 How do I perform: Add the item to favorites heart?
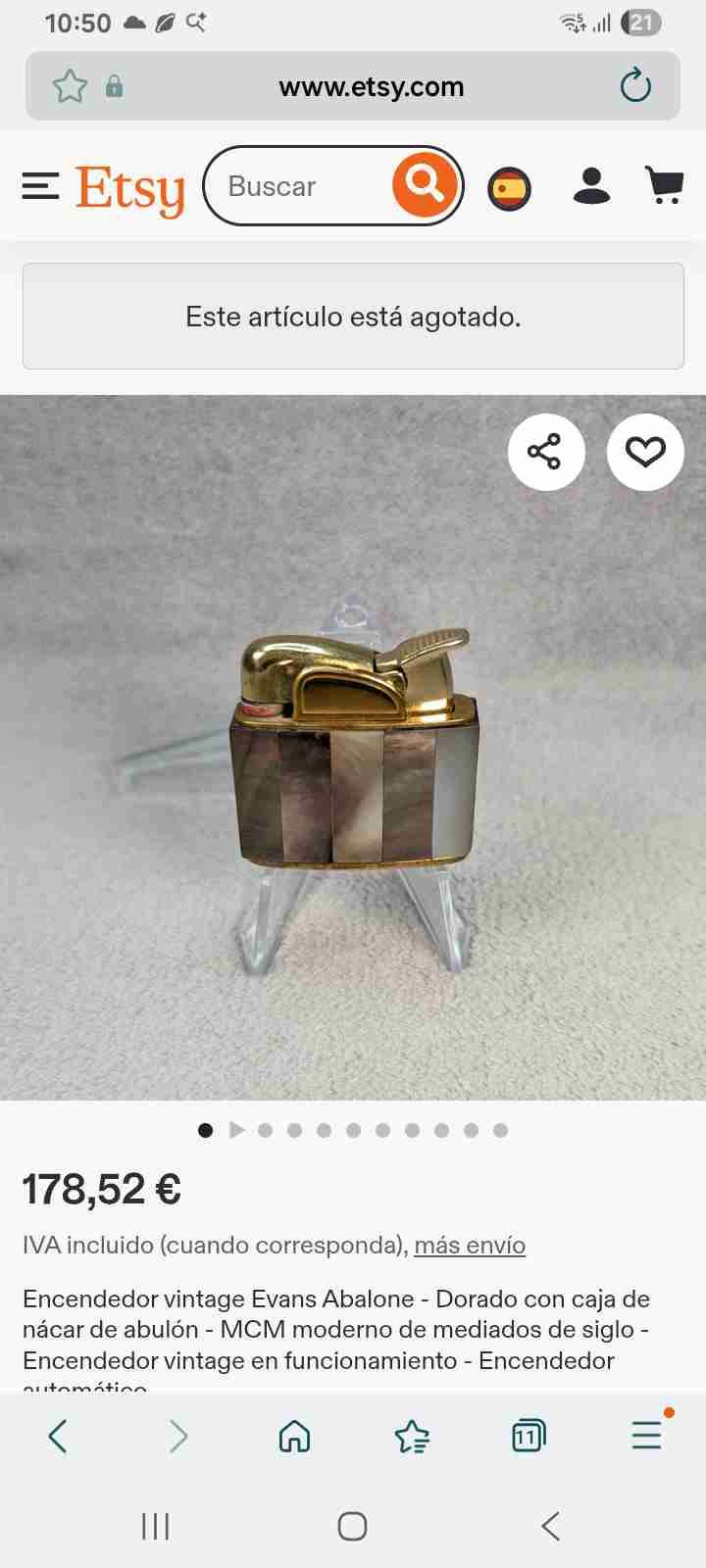645,451
